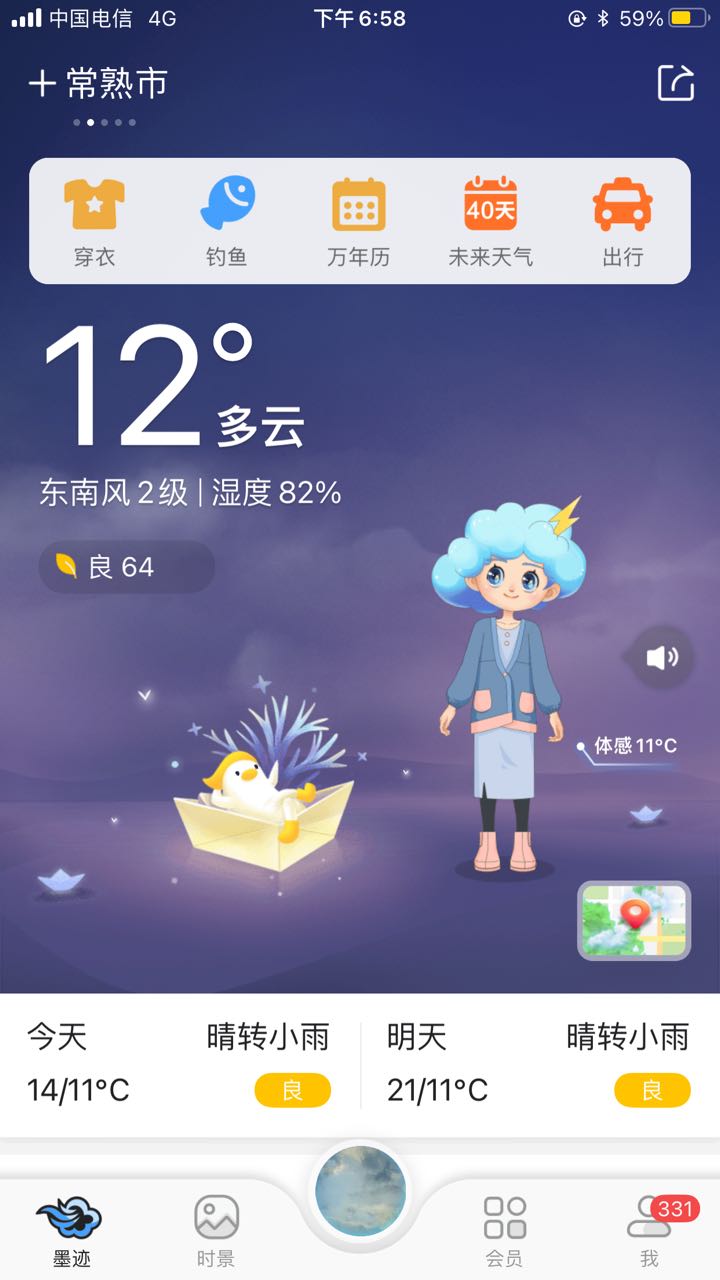
Task: Open the weather radar map thumbnail
Action: pyautogui.click(x=634, y=921)
